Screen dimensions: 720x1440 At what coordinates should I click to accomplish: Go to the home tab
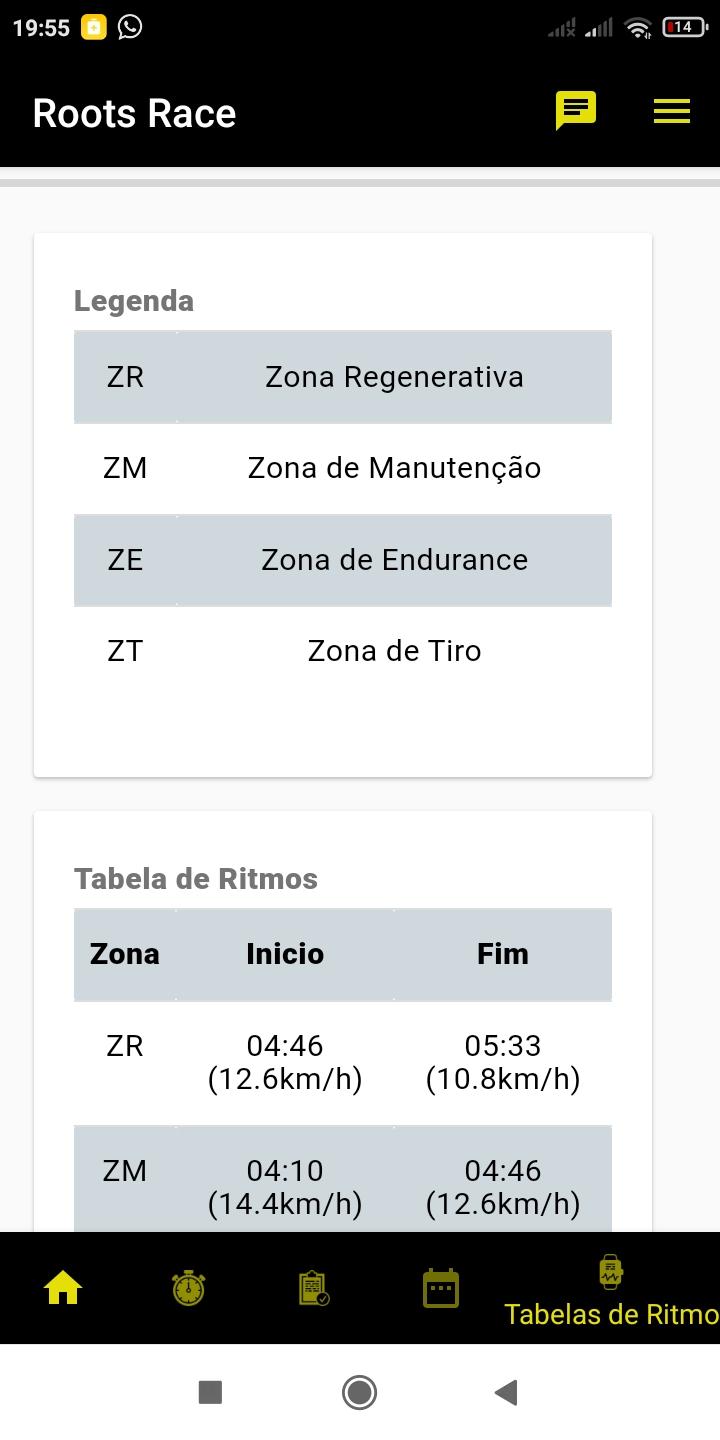click(63, 1288)
